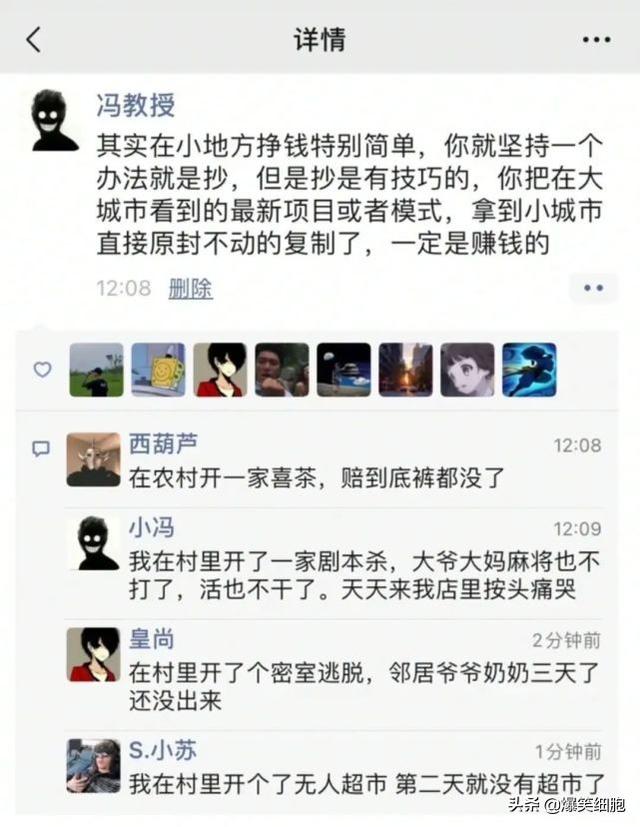
Task: Open the three-dot overflow menu
Action: pos(596,39)
